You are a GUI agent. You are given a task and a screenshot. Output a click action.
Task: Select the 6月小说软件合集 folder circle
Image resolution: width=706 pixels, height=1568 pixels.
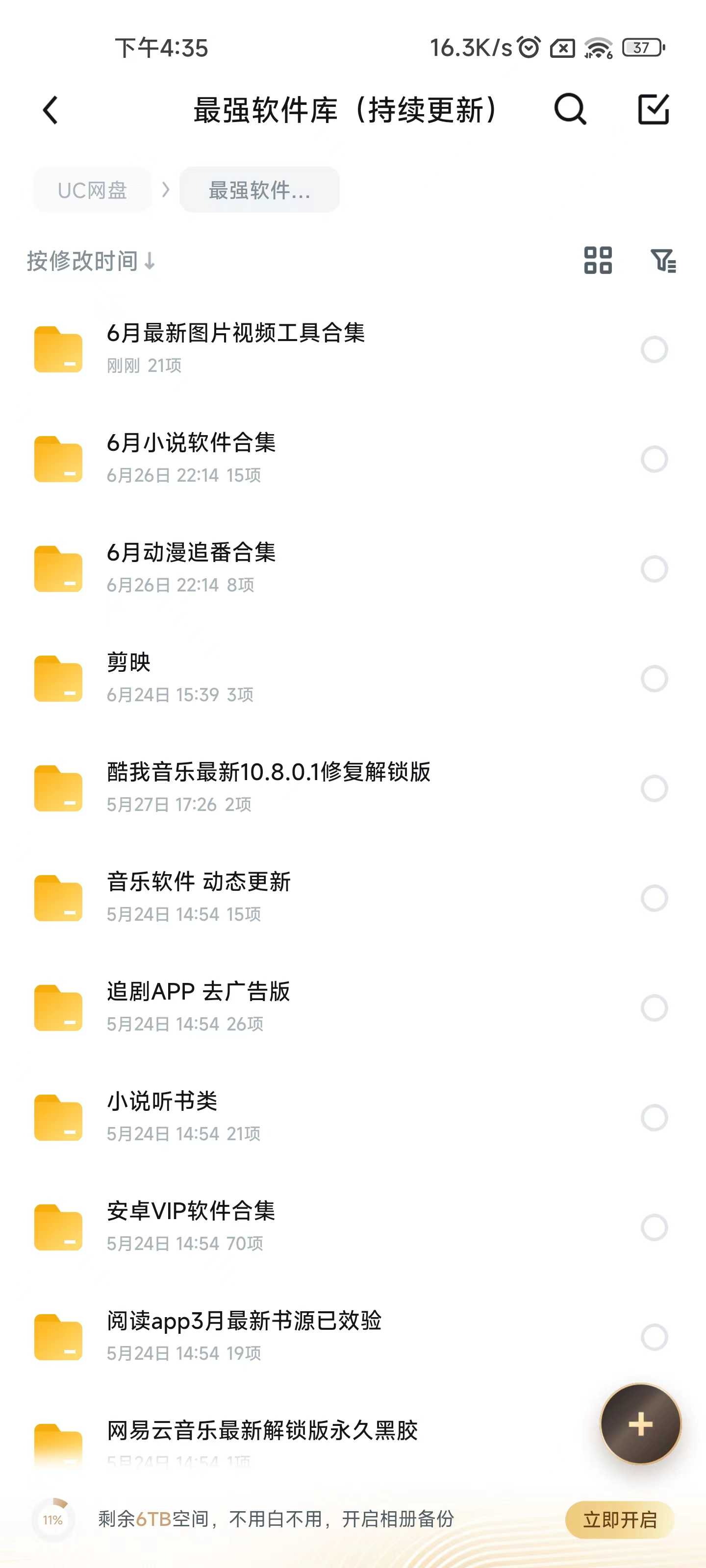654,459
